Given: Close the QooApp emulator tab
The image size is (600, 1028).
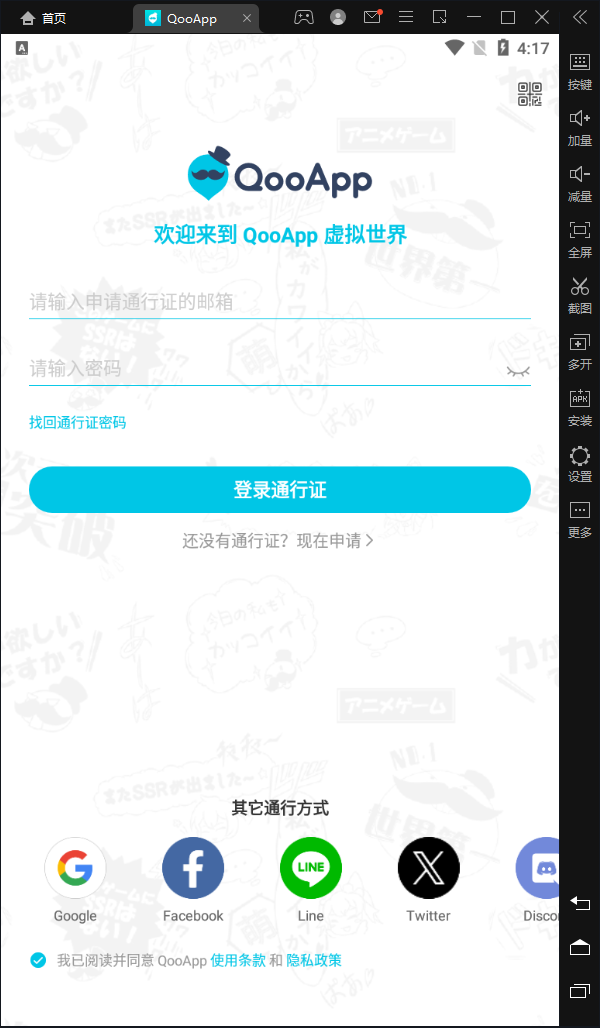Looking at the screenshot, I should click(x=247, y=18).
